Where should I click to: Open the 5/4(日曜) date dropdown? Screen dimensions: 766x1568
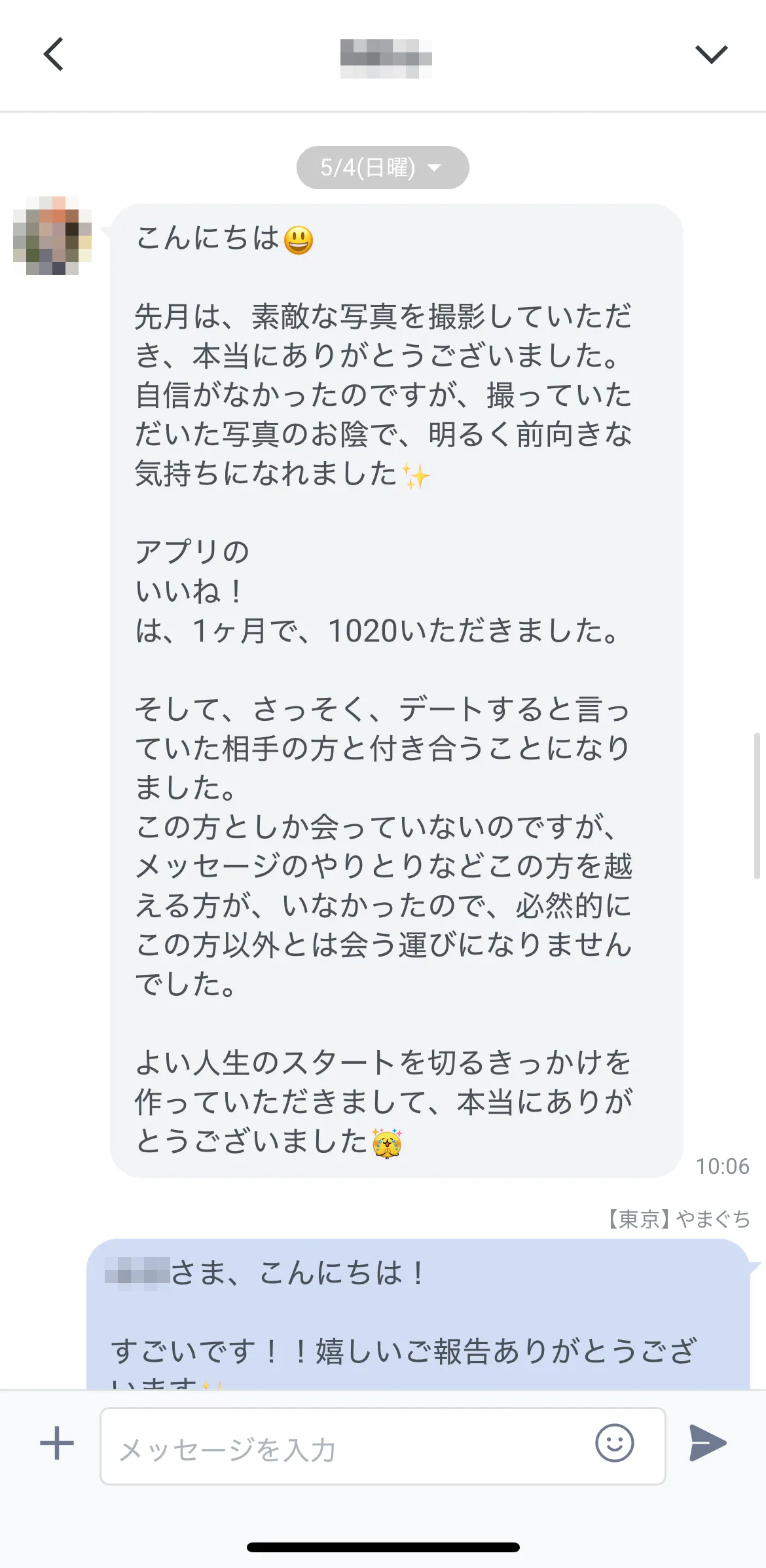tap(383, 167)
